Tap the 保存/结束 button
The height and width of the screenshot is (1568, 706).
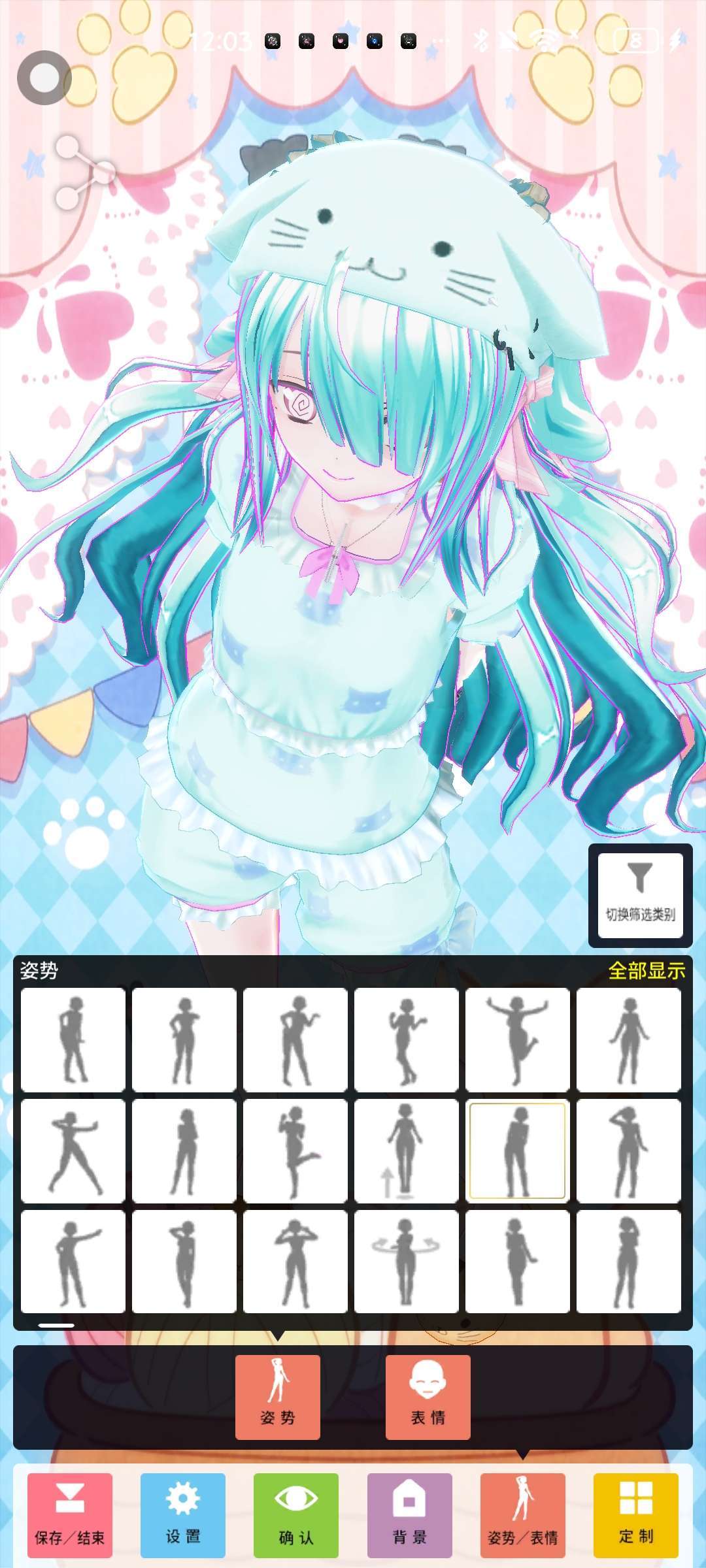pos(70,1515)
